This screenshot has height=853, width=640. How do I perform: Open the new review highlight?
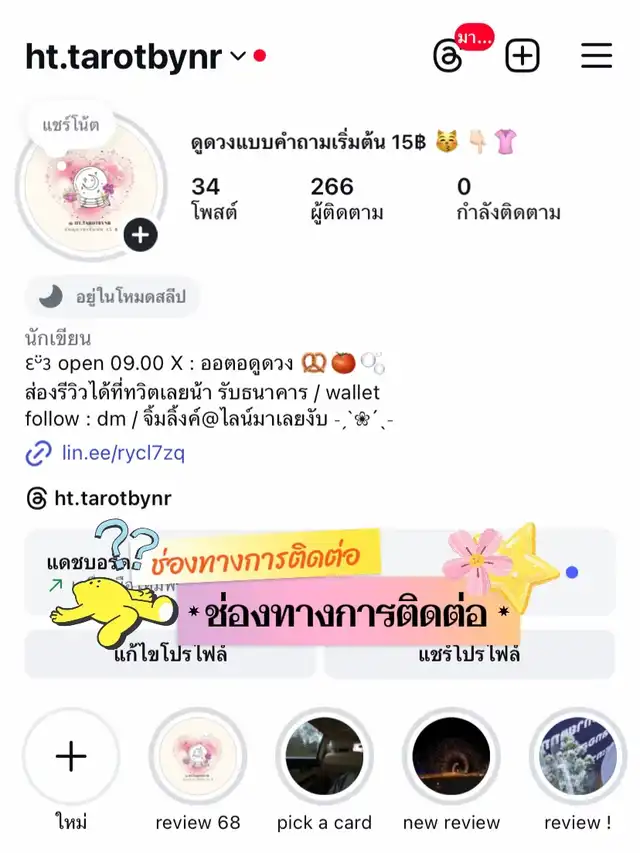pyautogui.click(x=451, y=757)
